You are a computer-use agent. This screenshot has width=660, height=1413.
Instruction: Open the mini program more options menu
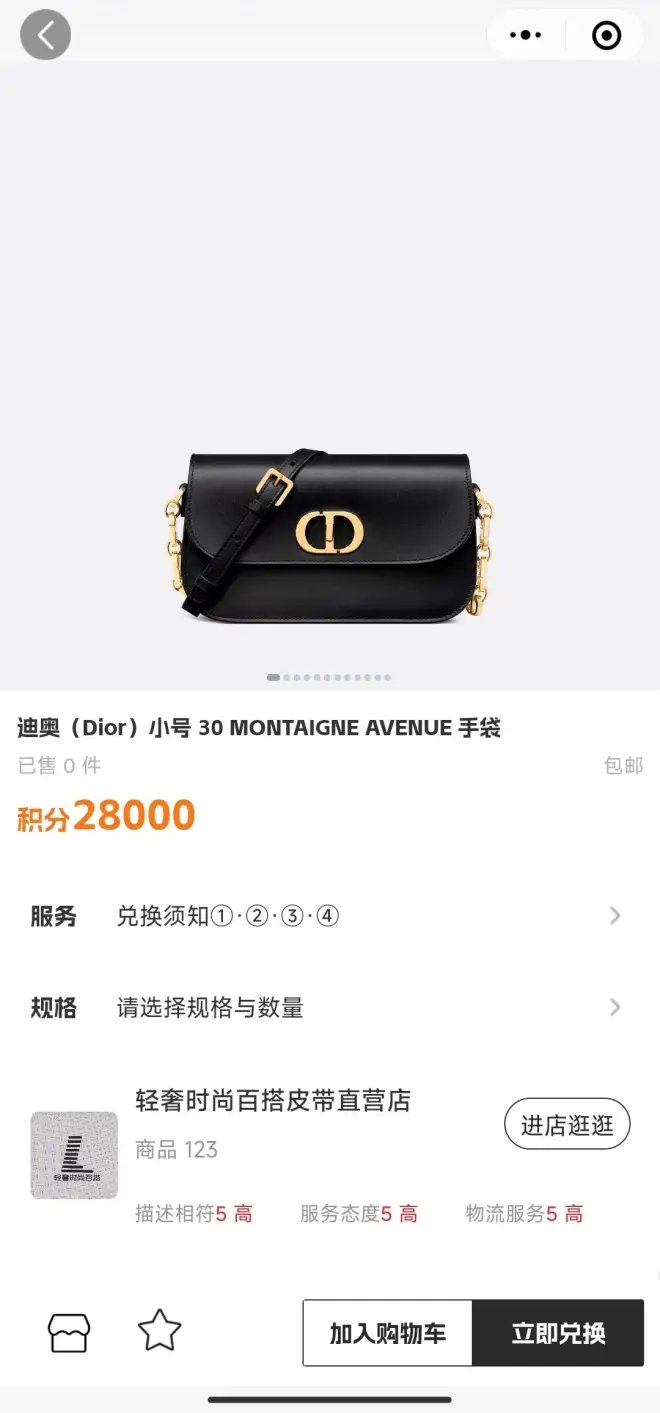pyautogui.click(x=525, y=35)
